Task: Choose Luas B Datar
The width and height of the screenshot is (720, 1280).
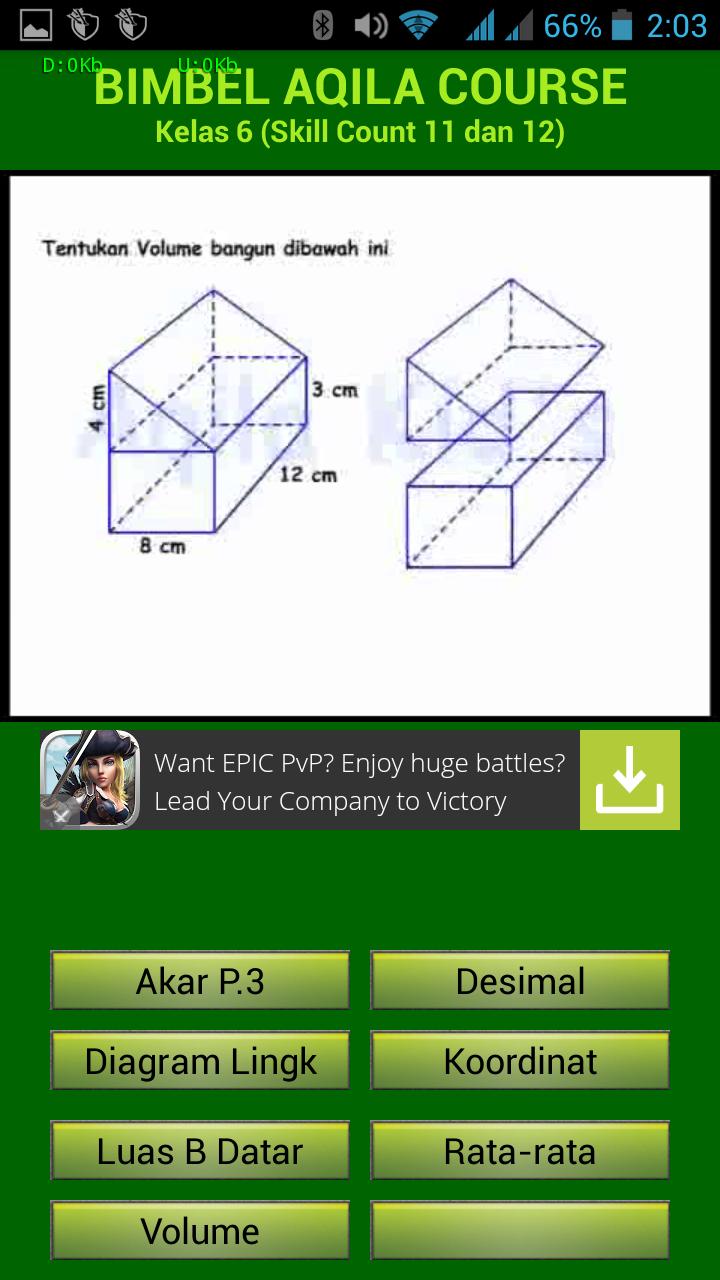Action: 200,1151
